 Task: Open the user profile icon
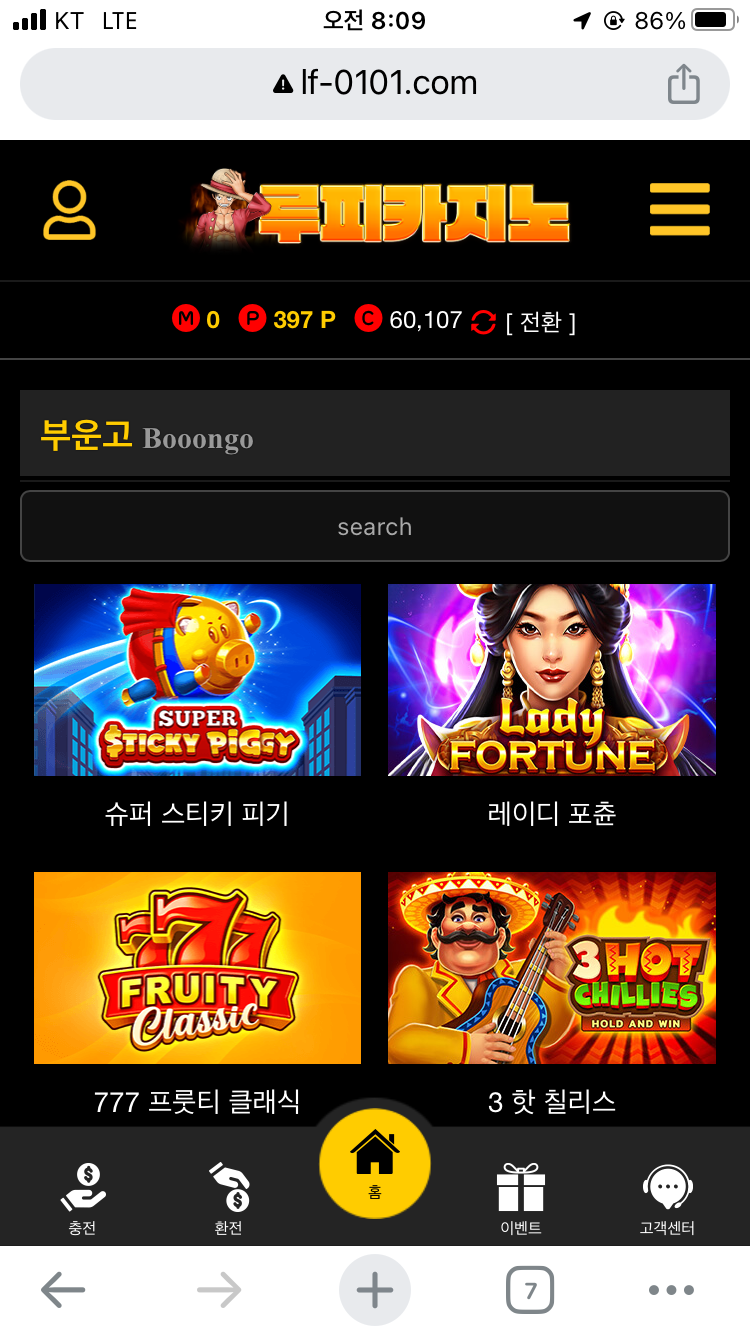[69, 210]
